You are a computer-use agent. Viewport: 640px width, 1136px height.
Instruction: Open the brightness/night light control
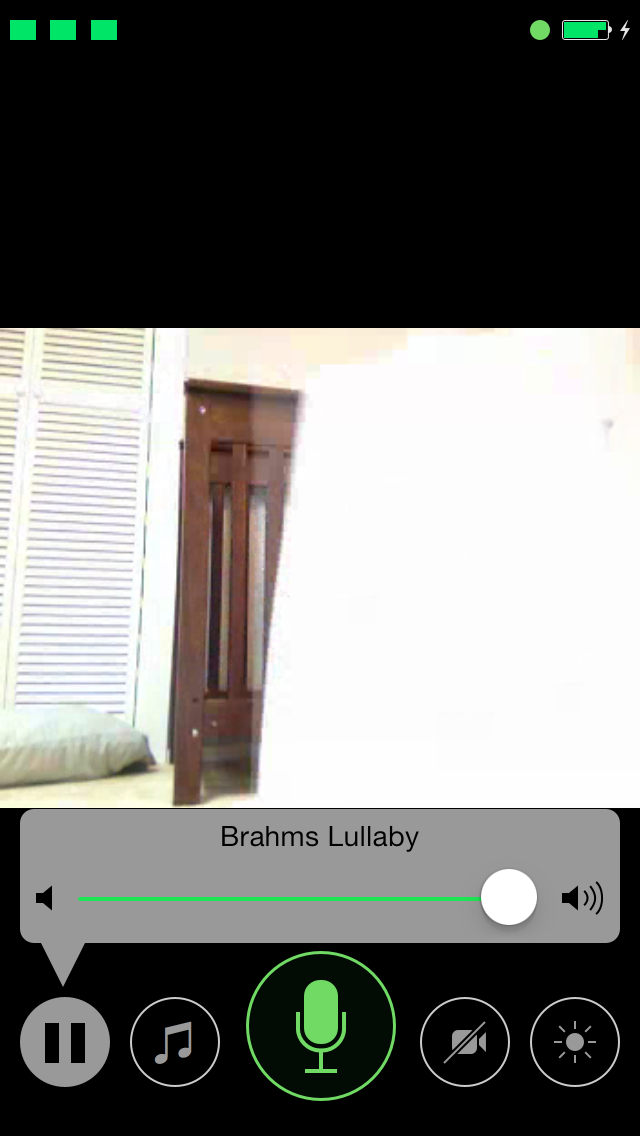(575, 1042)
